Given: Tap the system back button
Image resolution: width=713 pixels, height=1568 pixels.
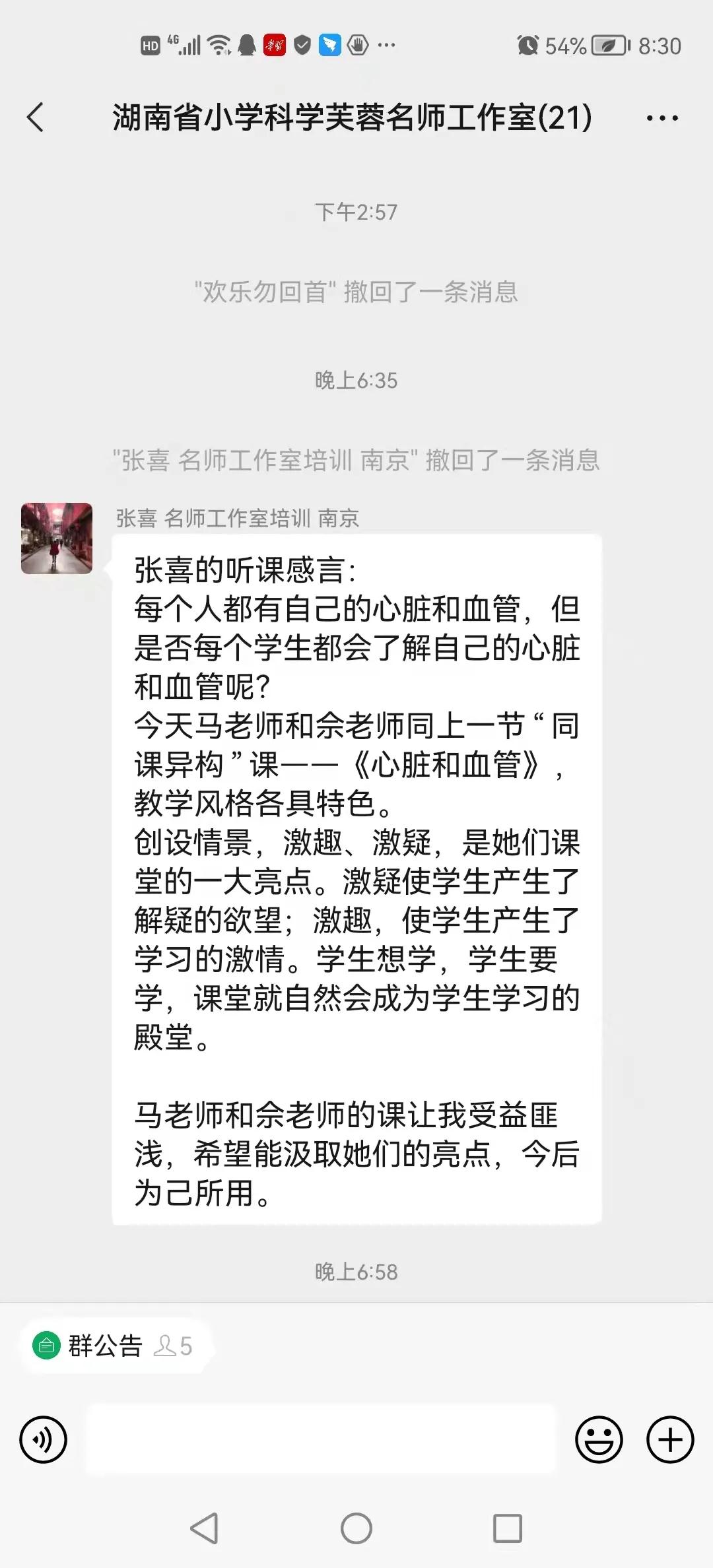Looking at the screenshot, I should point(205,1528).
